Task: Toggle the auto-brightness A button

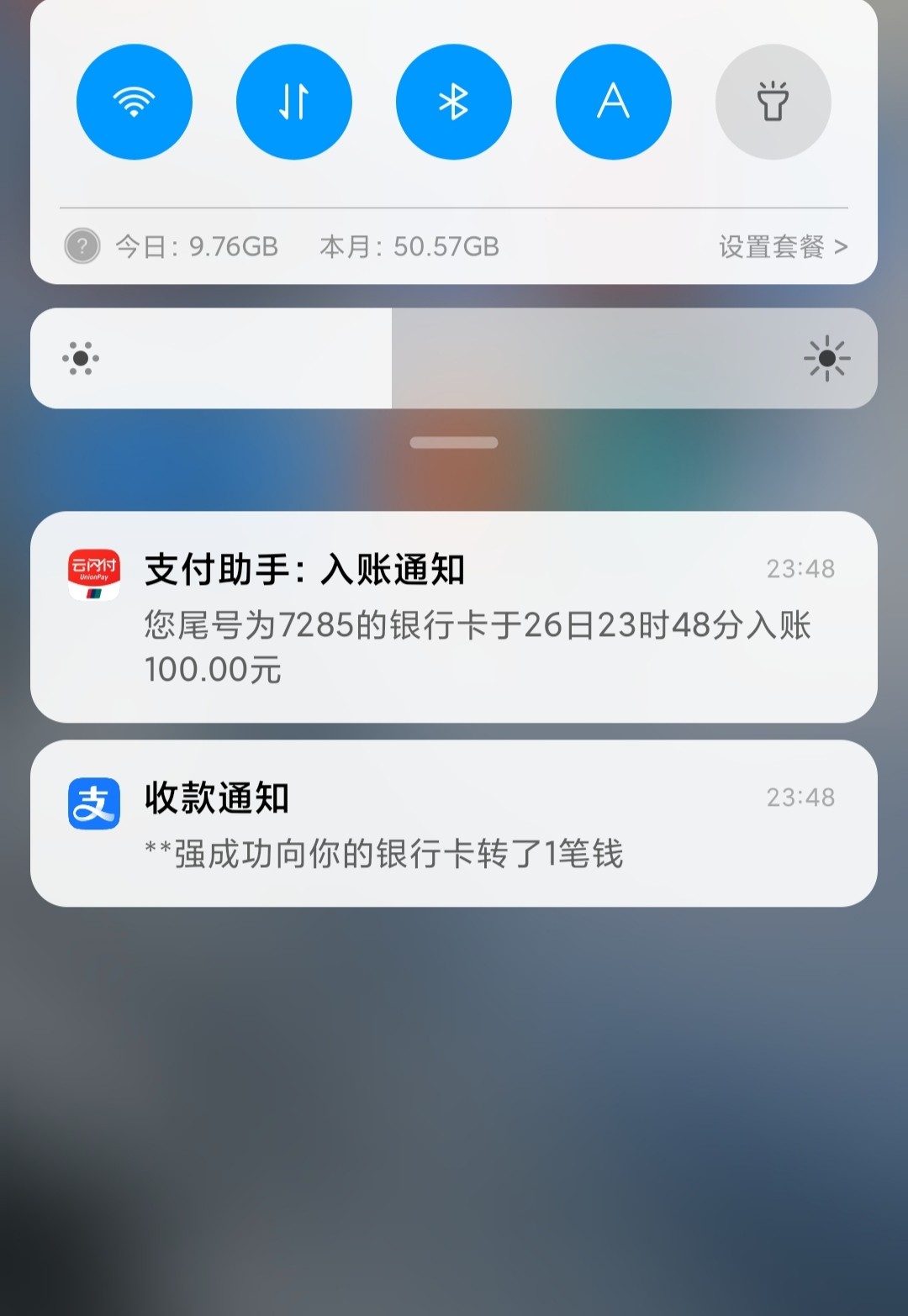Action: 614,102
